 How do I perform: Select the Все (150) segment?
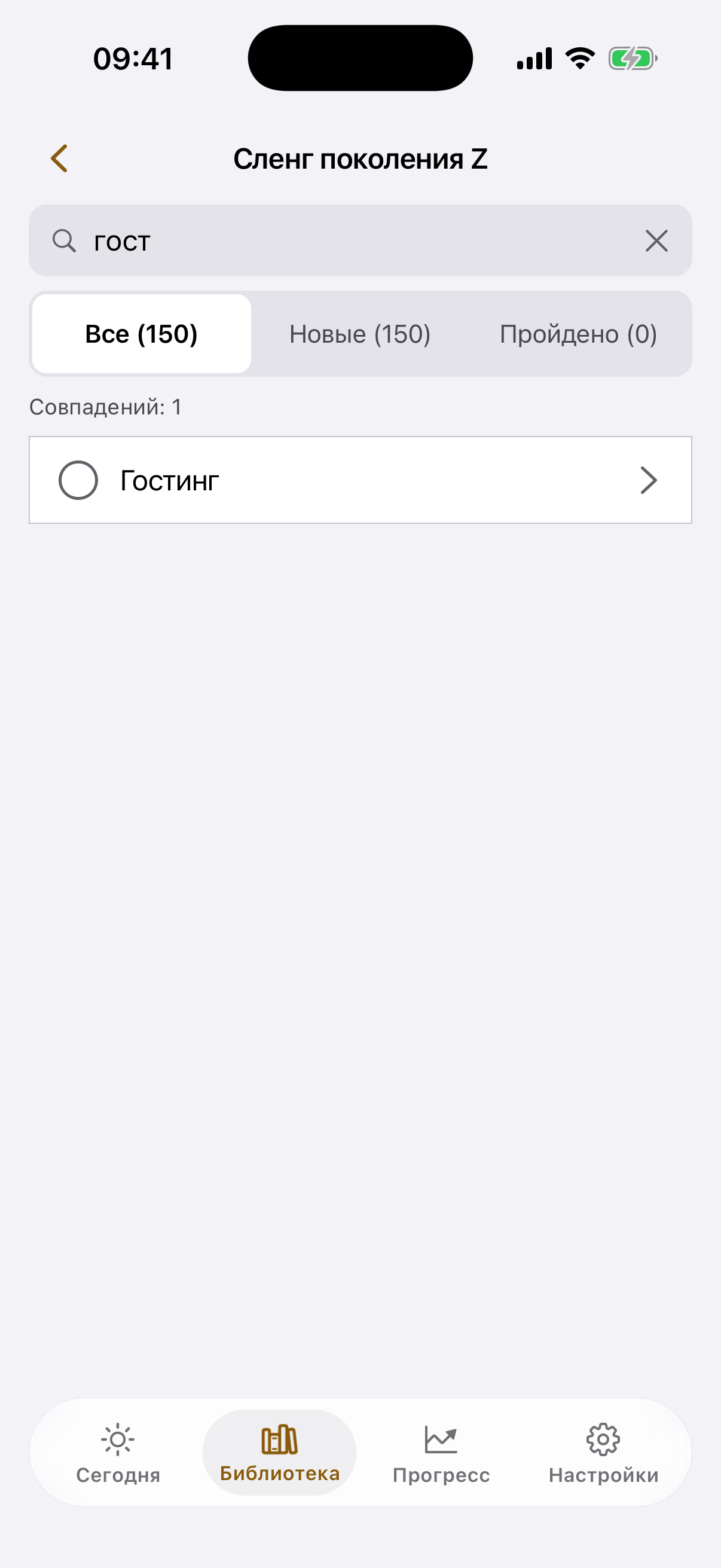tap(141, 334)
